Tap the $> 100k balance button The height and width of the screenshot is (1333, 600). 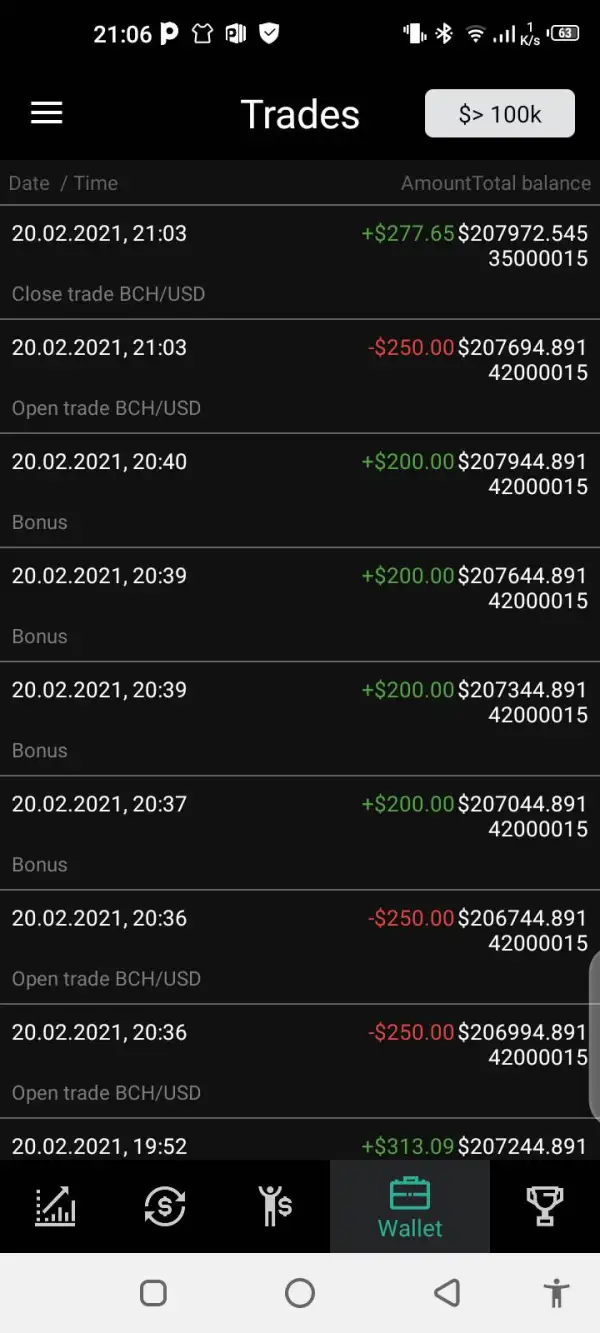(x=500, y=114)
